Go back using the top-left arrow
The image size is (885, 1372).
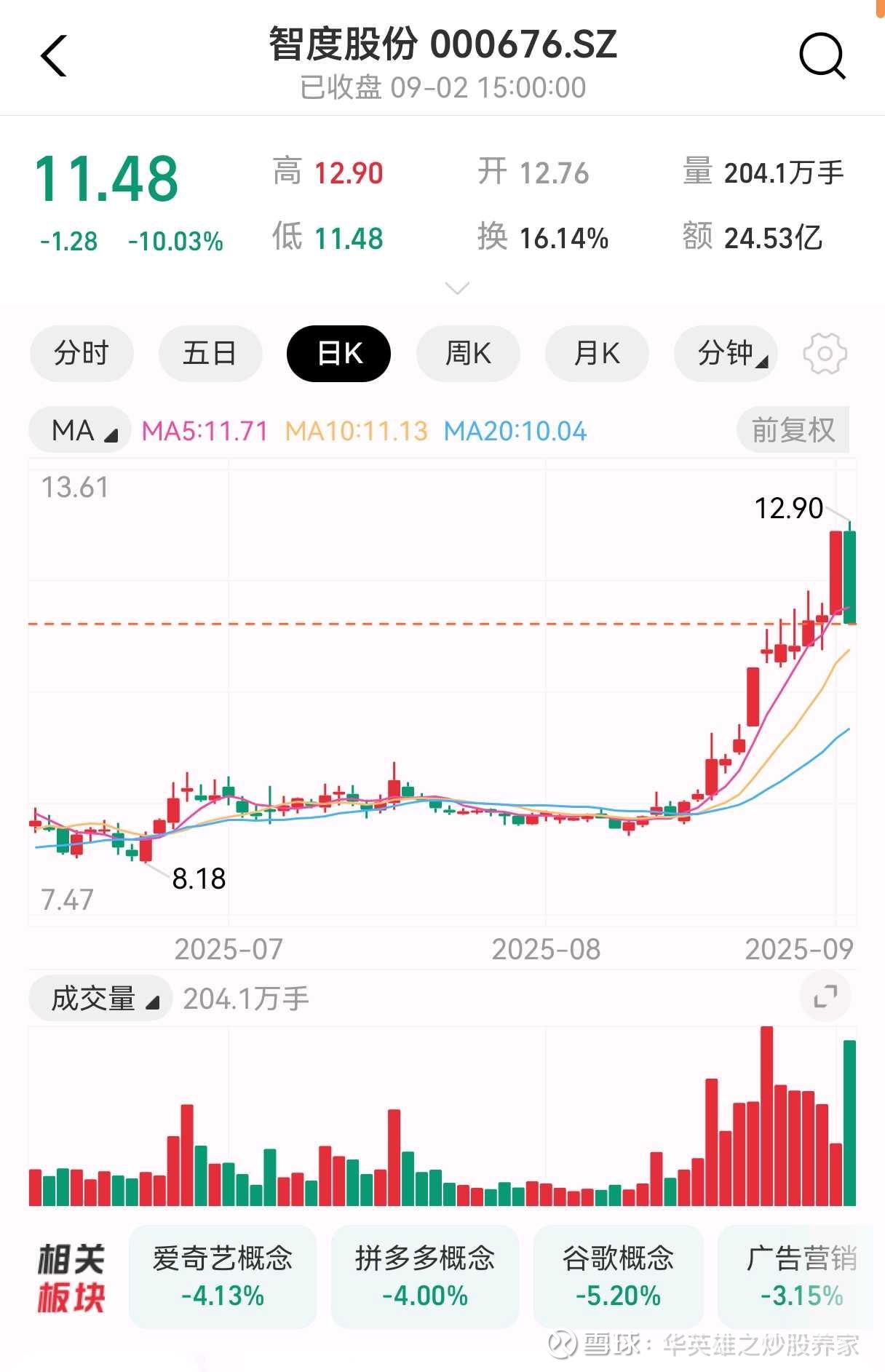[54, 56]
